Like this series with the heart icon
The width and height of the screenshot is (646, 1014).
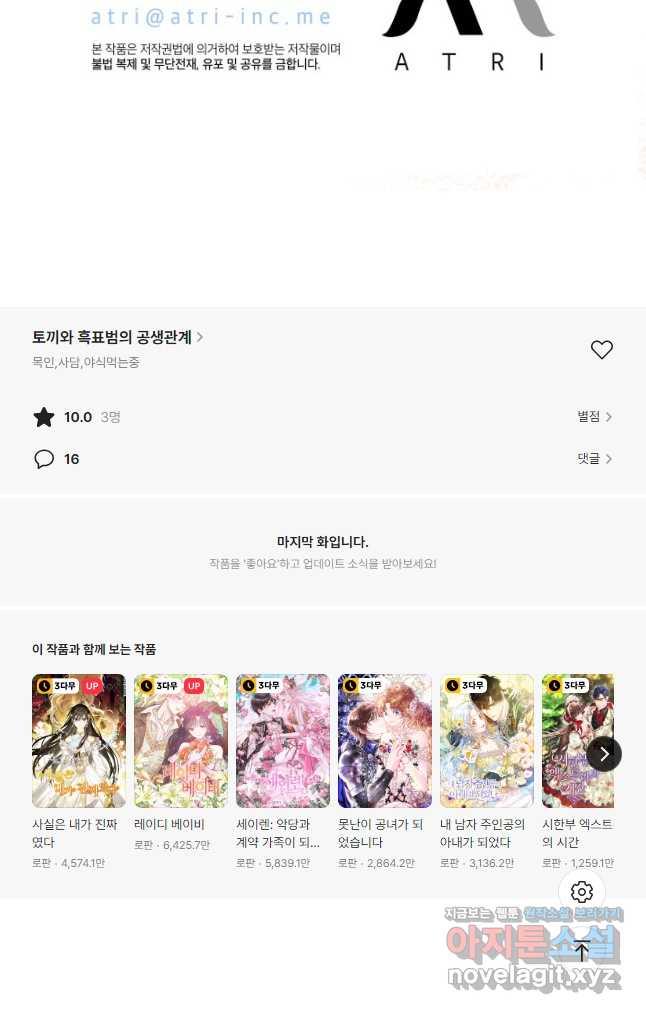601,350
